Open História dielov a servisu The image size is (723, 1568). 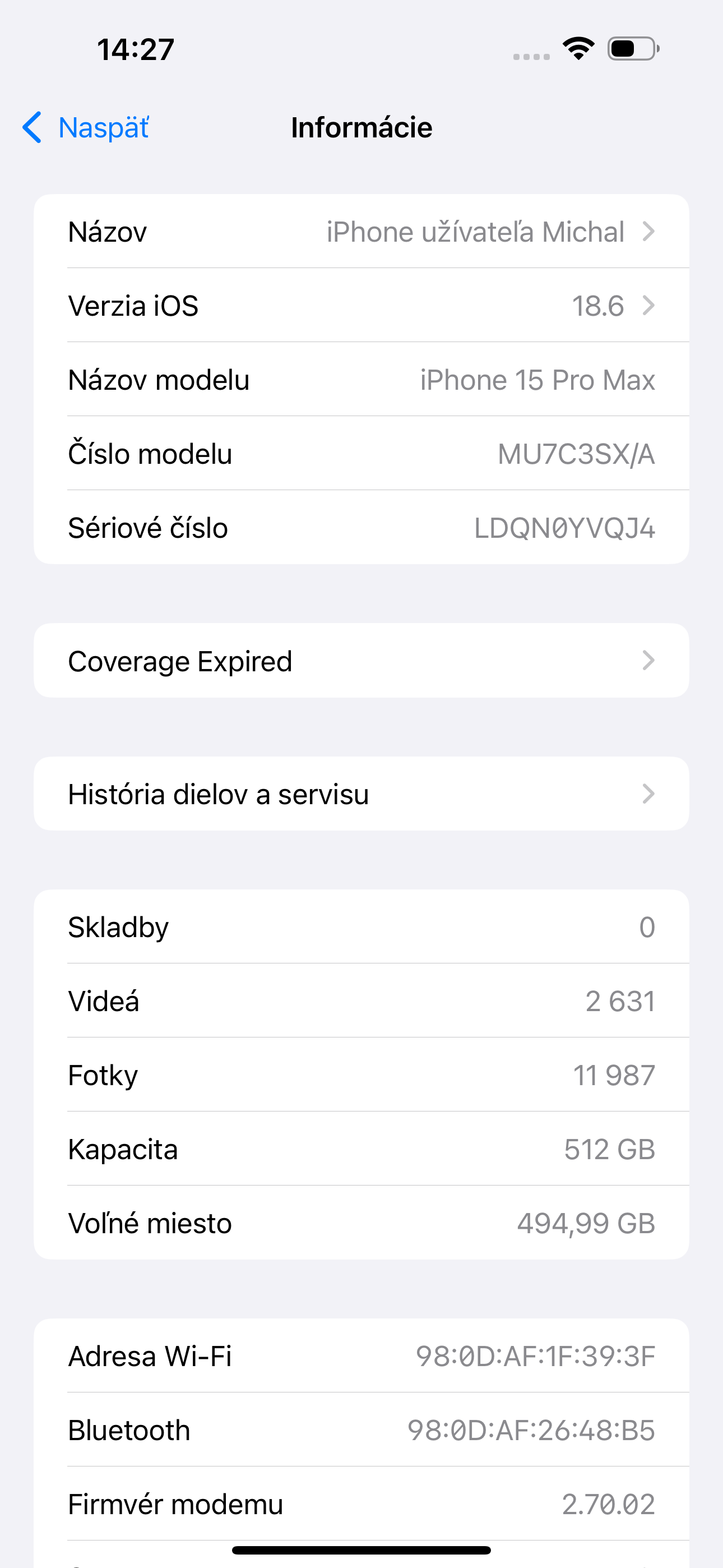pos(361,794)
